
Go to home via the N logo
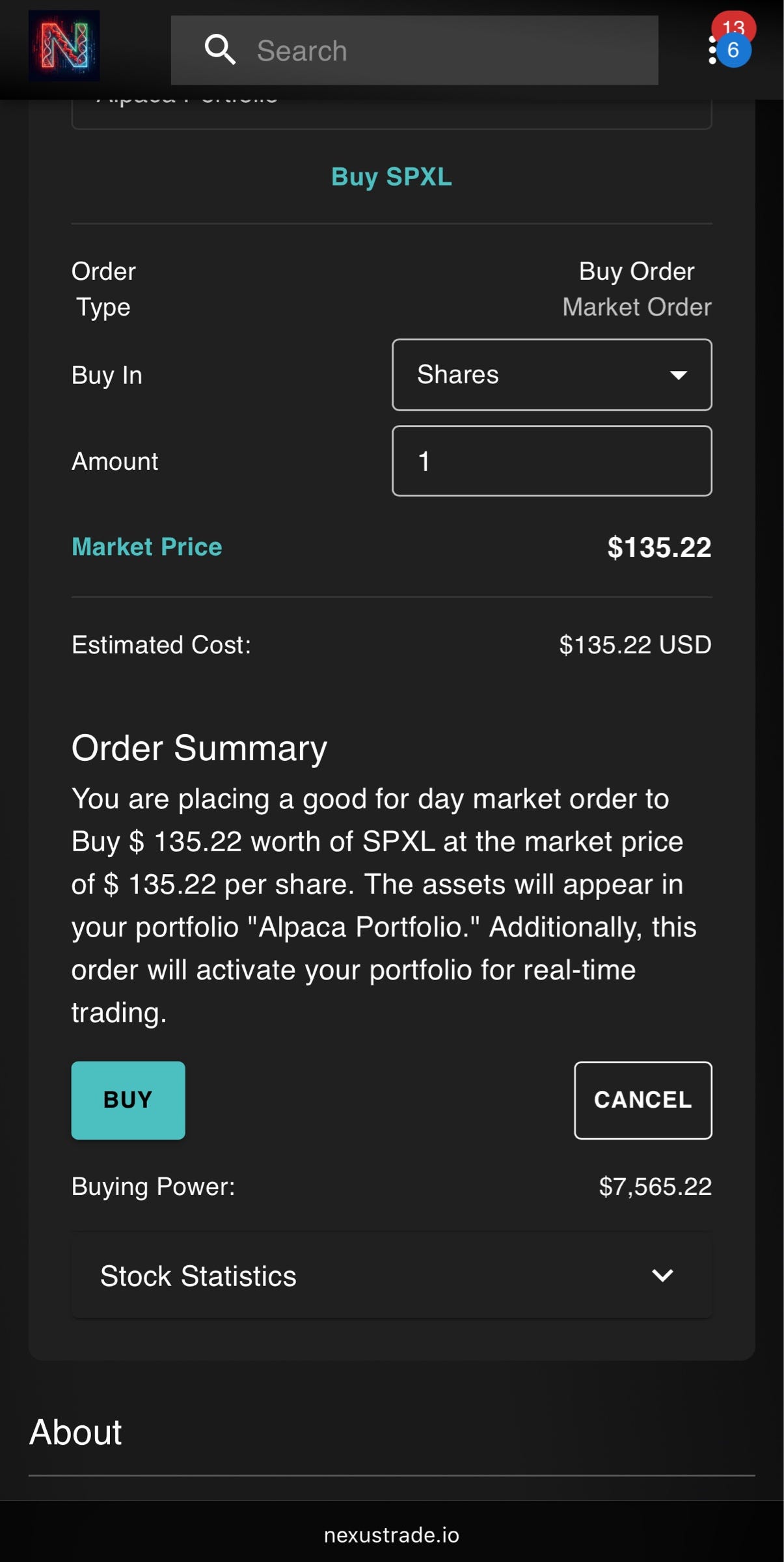(64, 46)
